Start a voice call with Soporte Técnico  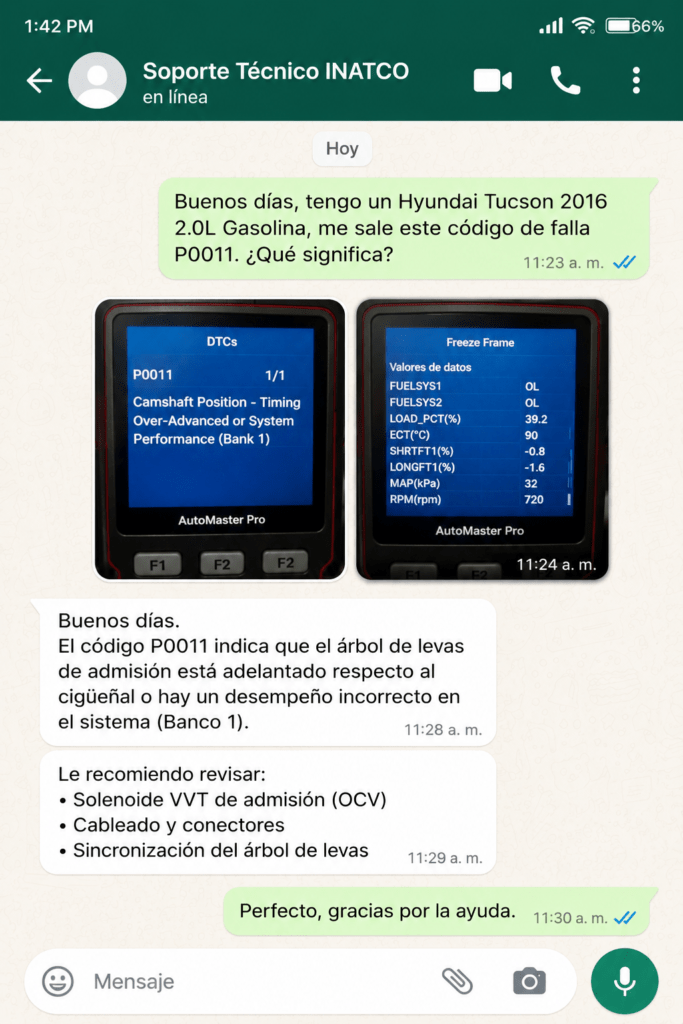tap(565, 81)
